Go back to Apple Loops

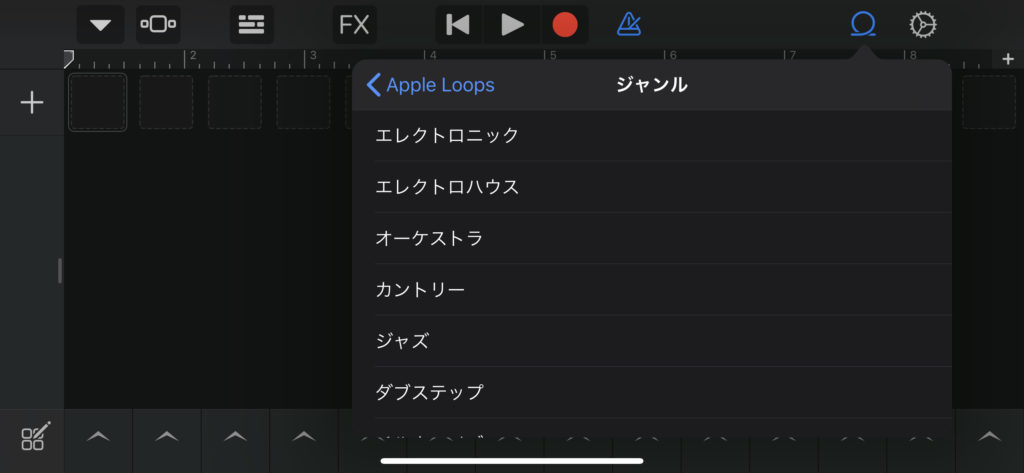click(x=431, y=85)
